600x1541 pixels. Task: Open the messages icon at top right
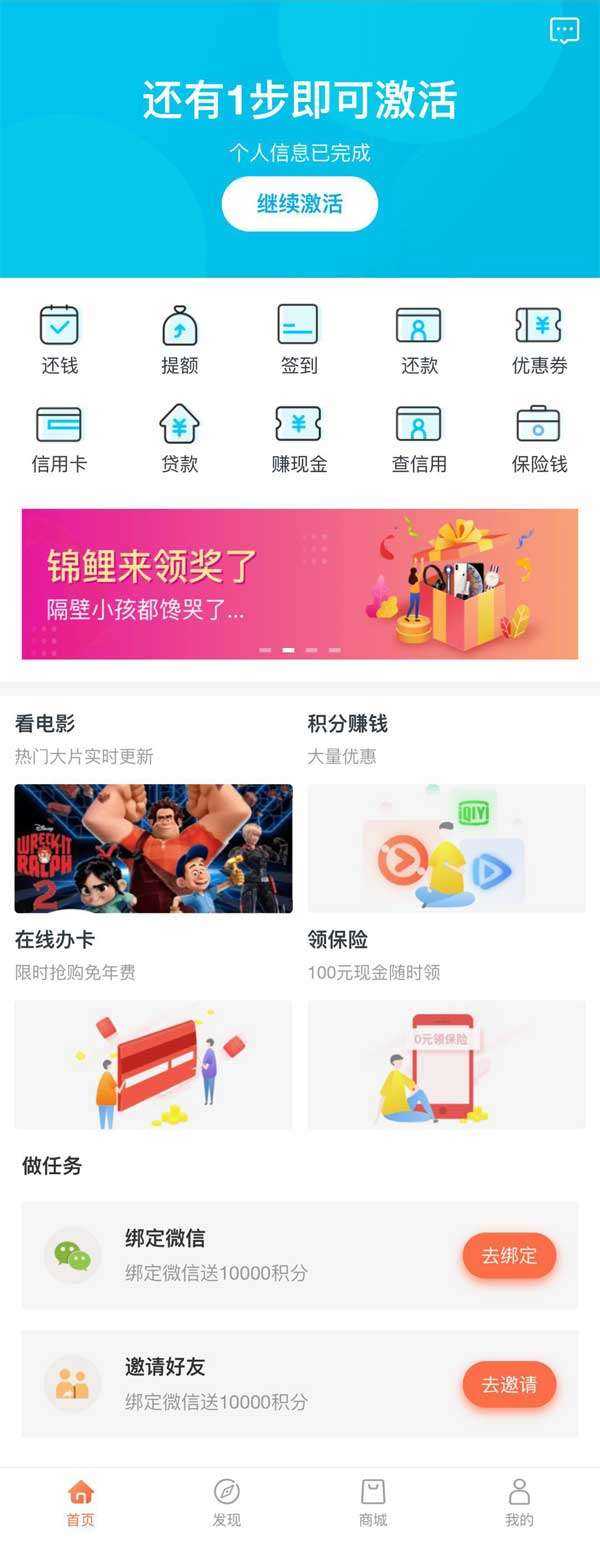pyautogui.click(x=564, y=31)
